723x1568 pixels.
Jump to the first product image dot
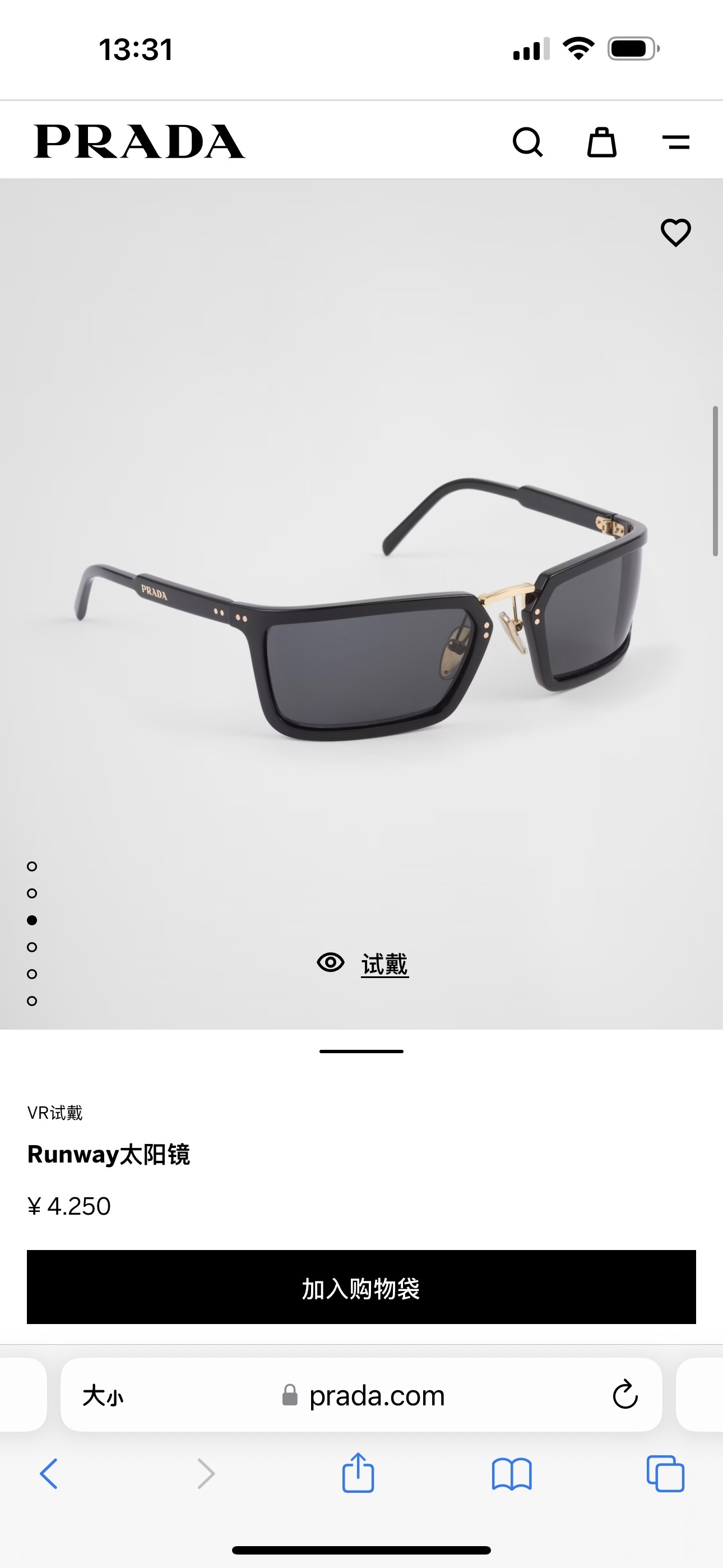(x=33, y=866)
